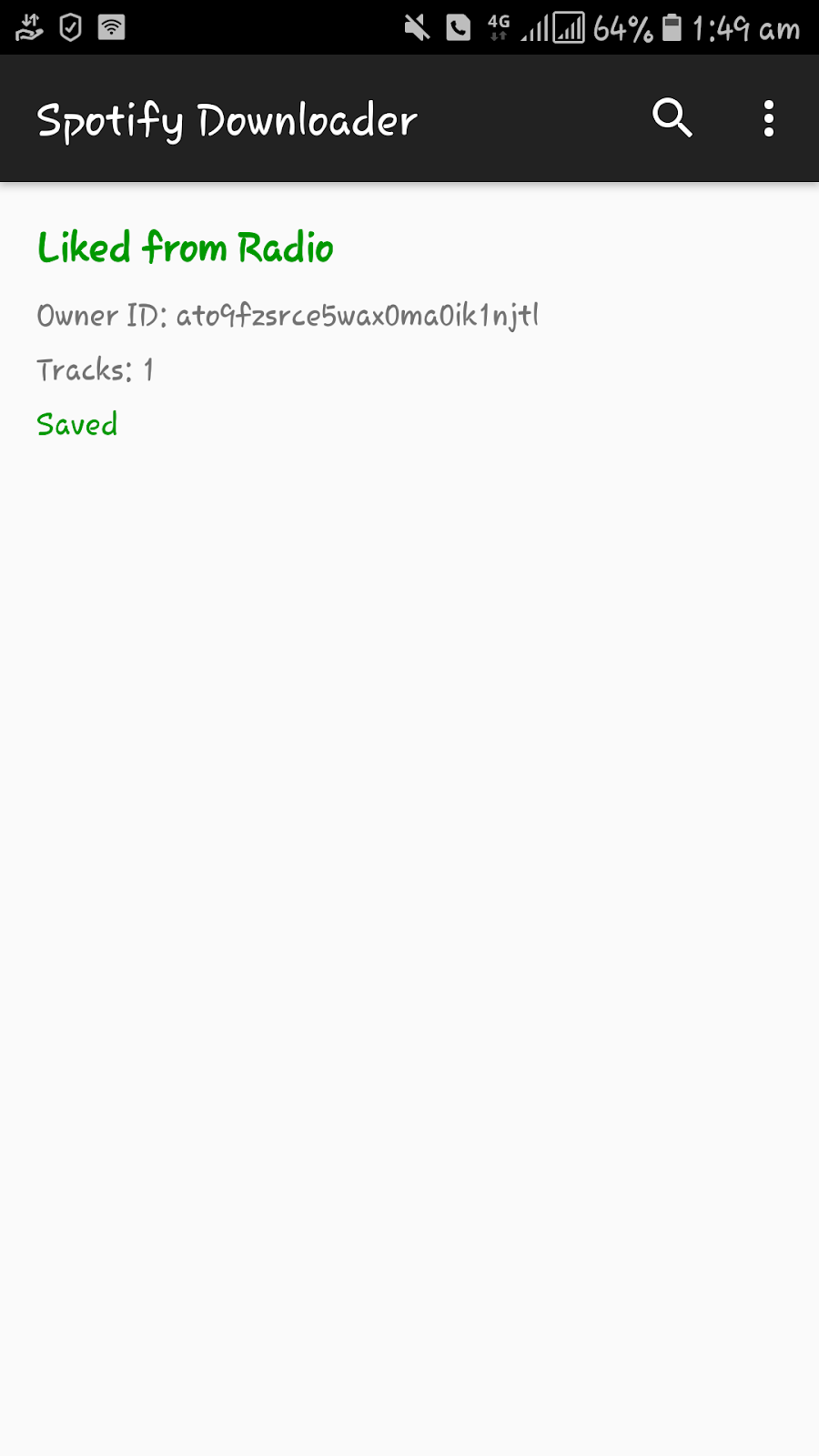Tap the Saved status label
The height and width of the screenshot is (1456, 819).
click(76, 424)
